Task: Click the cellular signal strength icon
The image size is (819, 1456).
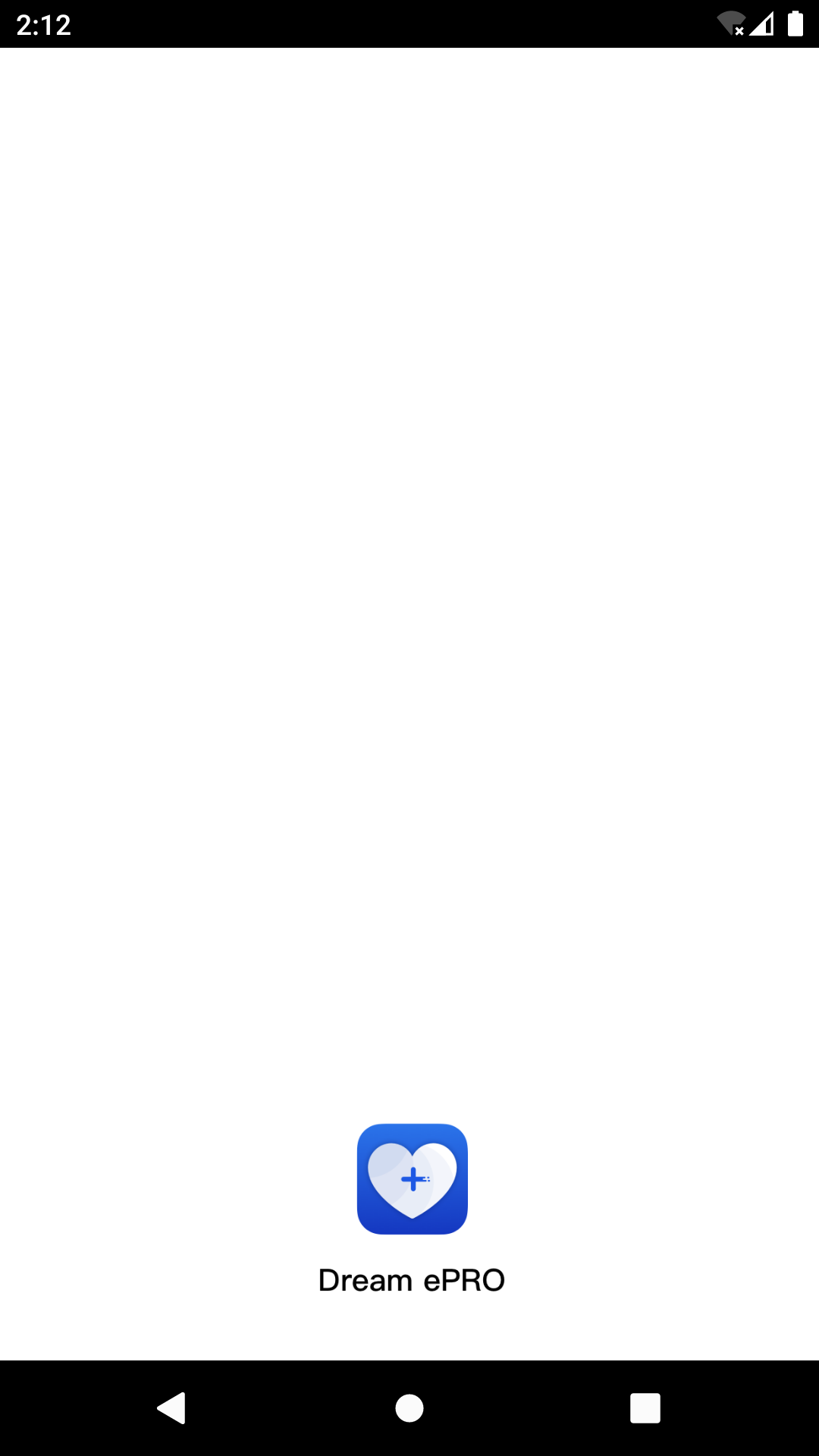Action: coord(763,25)
